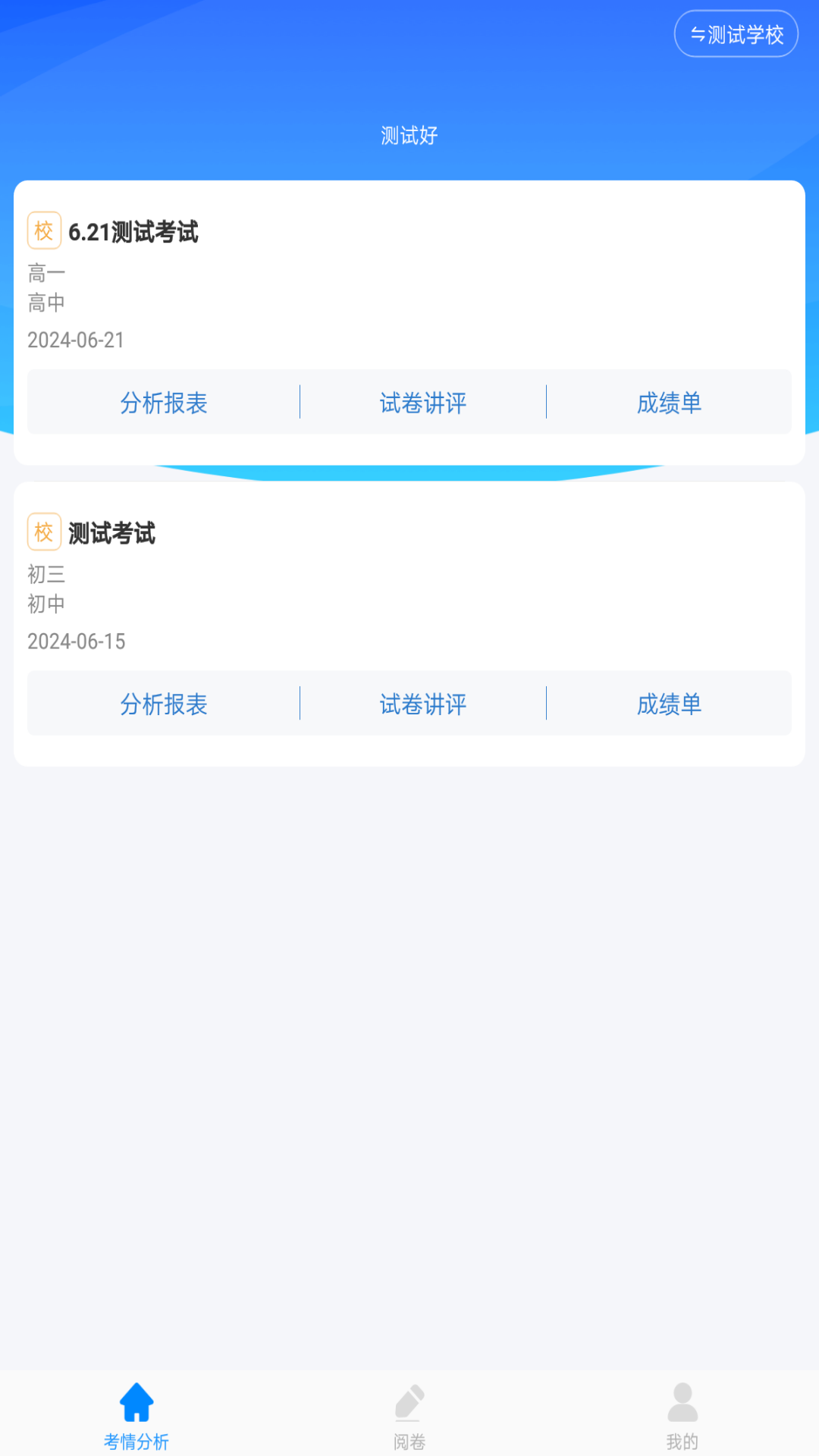View 成绩单 for 6.21测试考试

click(669, 403)
